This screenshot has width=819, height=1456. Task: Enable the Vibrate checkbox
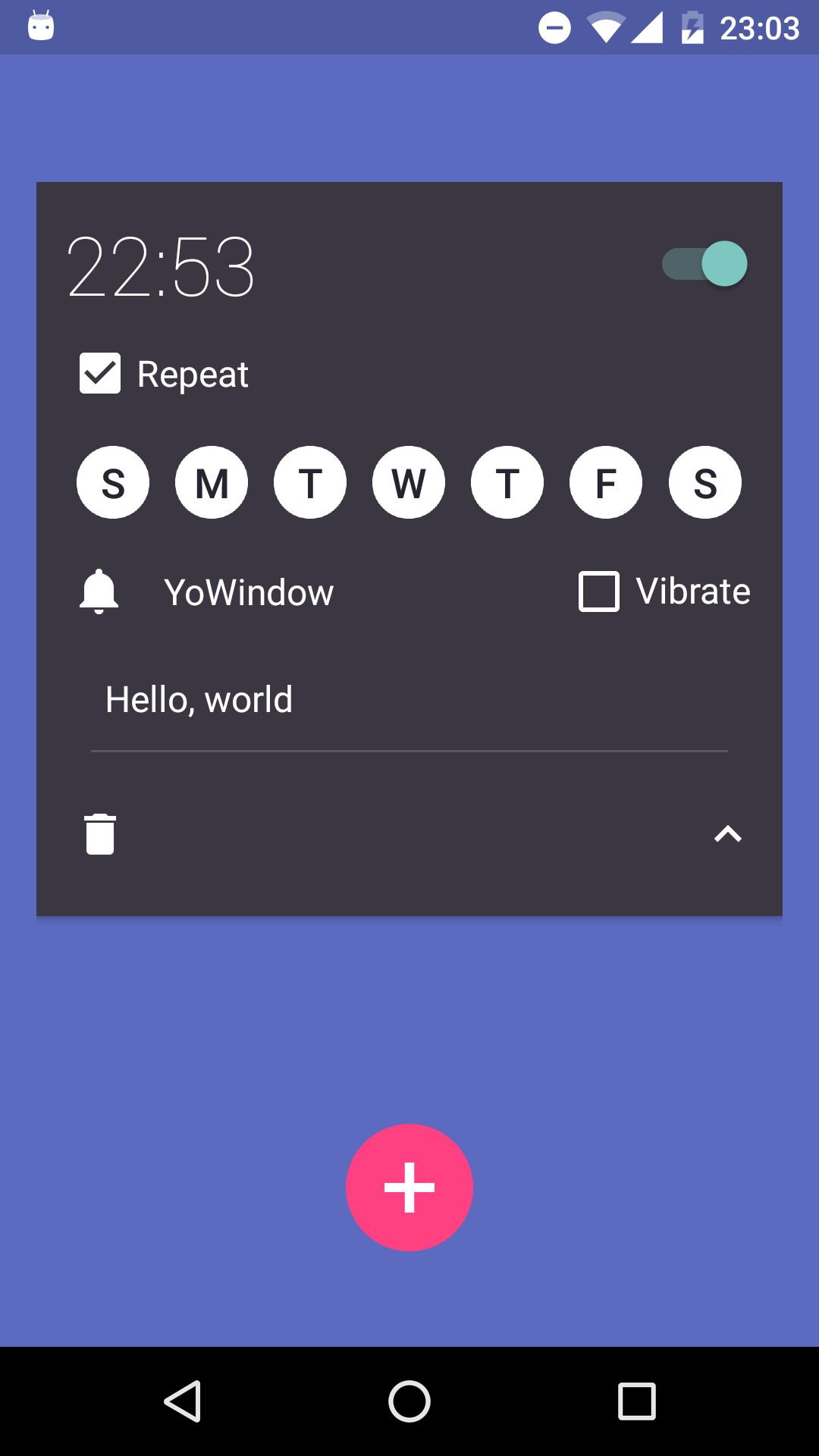coord(599,591)
